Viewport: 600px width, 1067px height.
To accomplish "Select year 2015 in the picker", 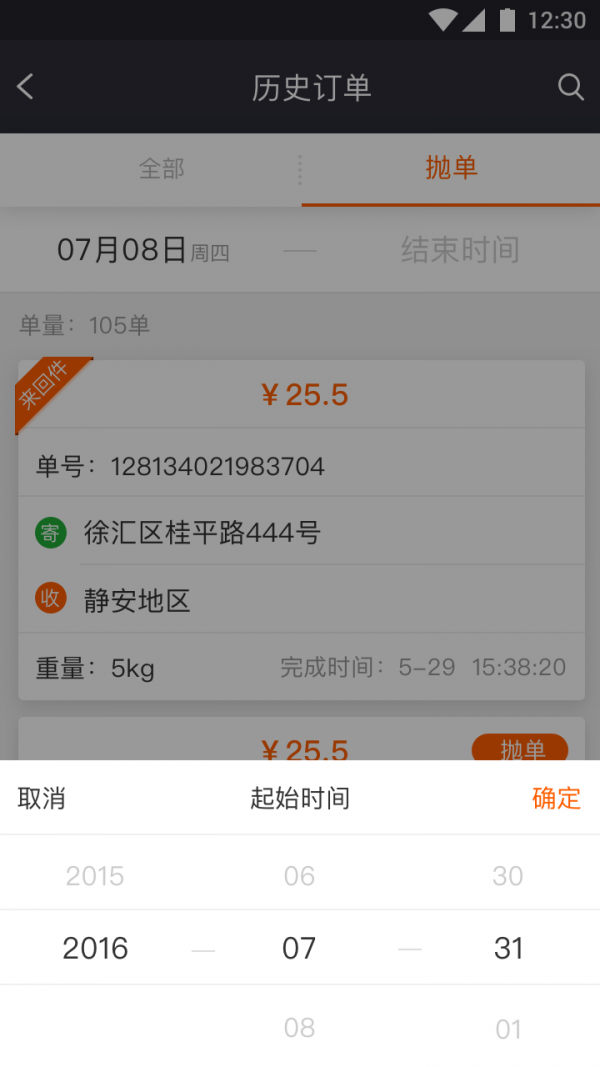I will [x=95, y=876].
